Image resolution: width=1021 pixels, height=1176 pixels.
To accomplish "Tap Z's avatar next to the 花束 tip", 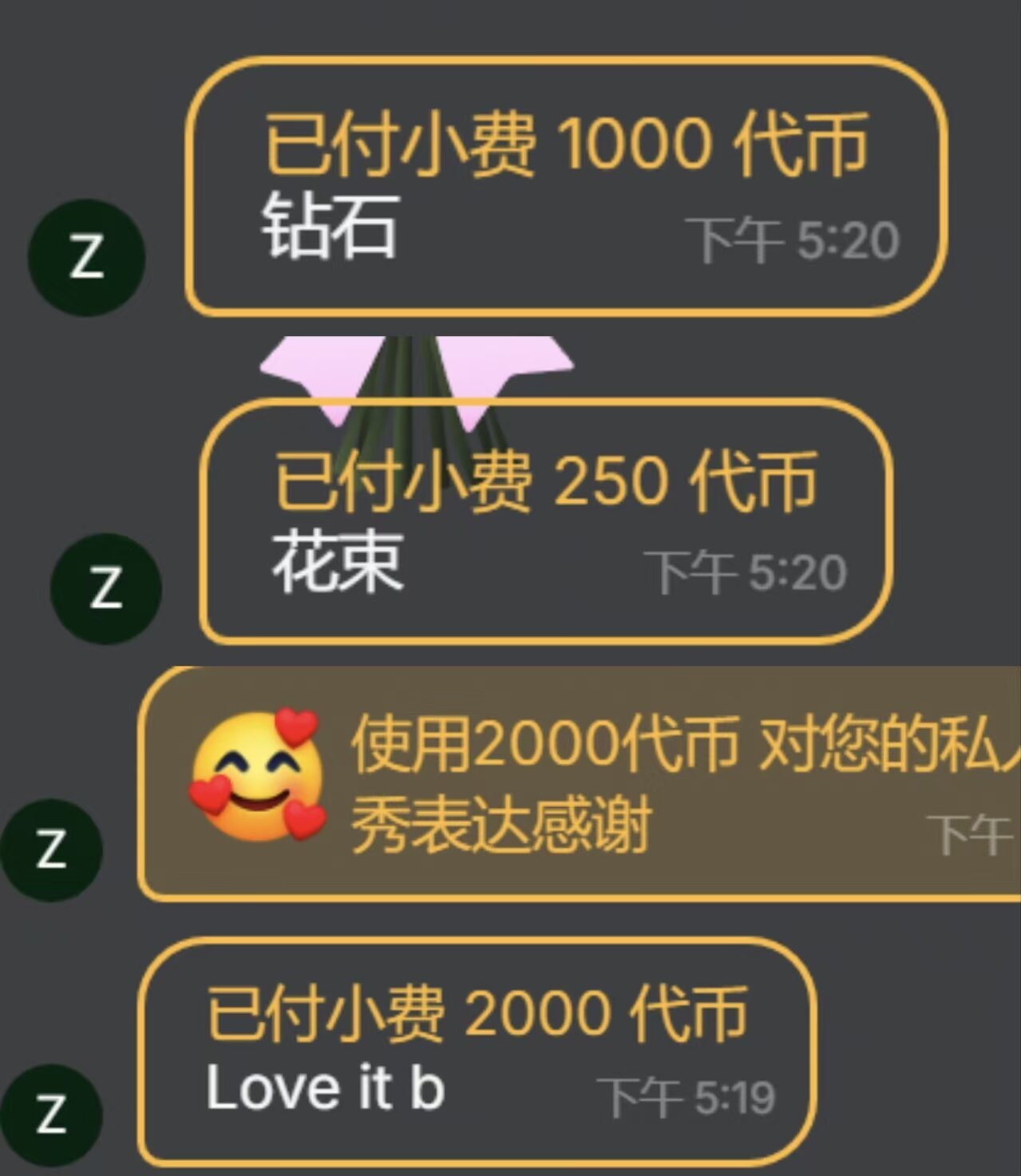I will pos(105,588).
